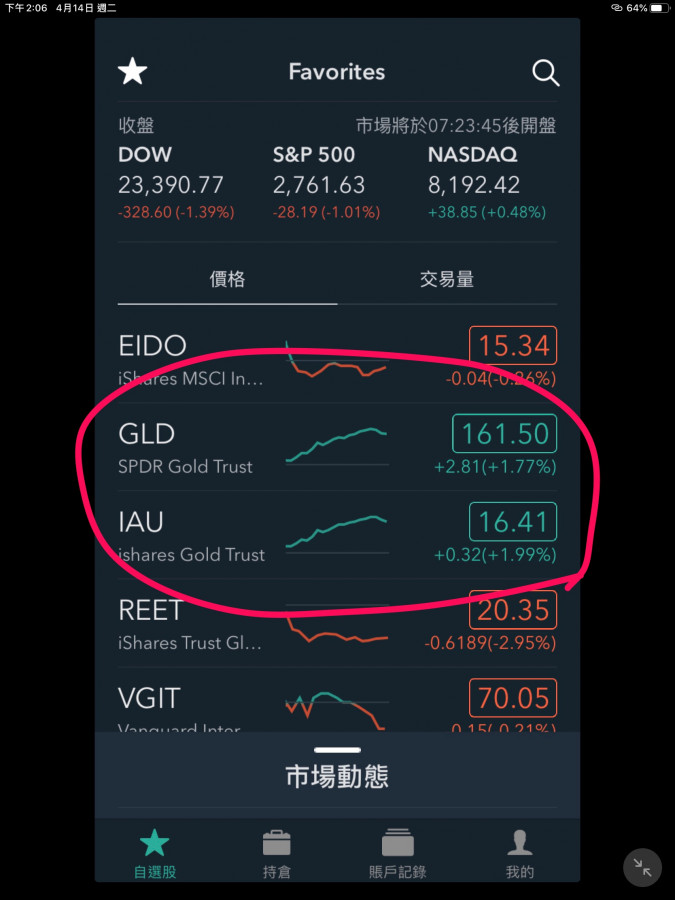Tap the collapse arrows button
Image resolution: width=675 pixels, height=900 pixels.
point(642,868)
